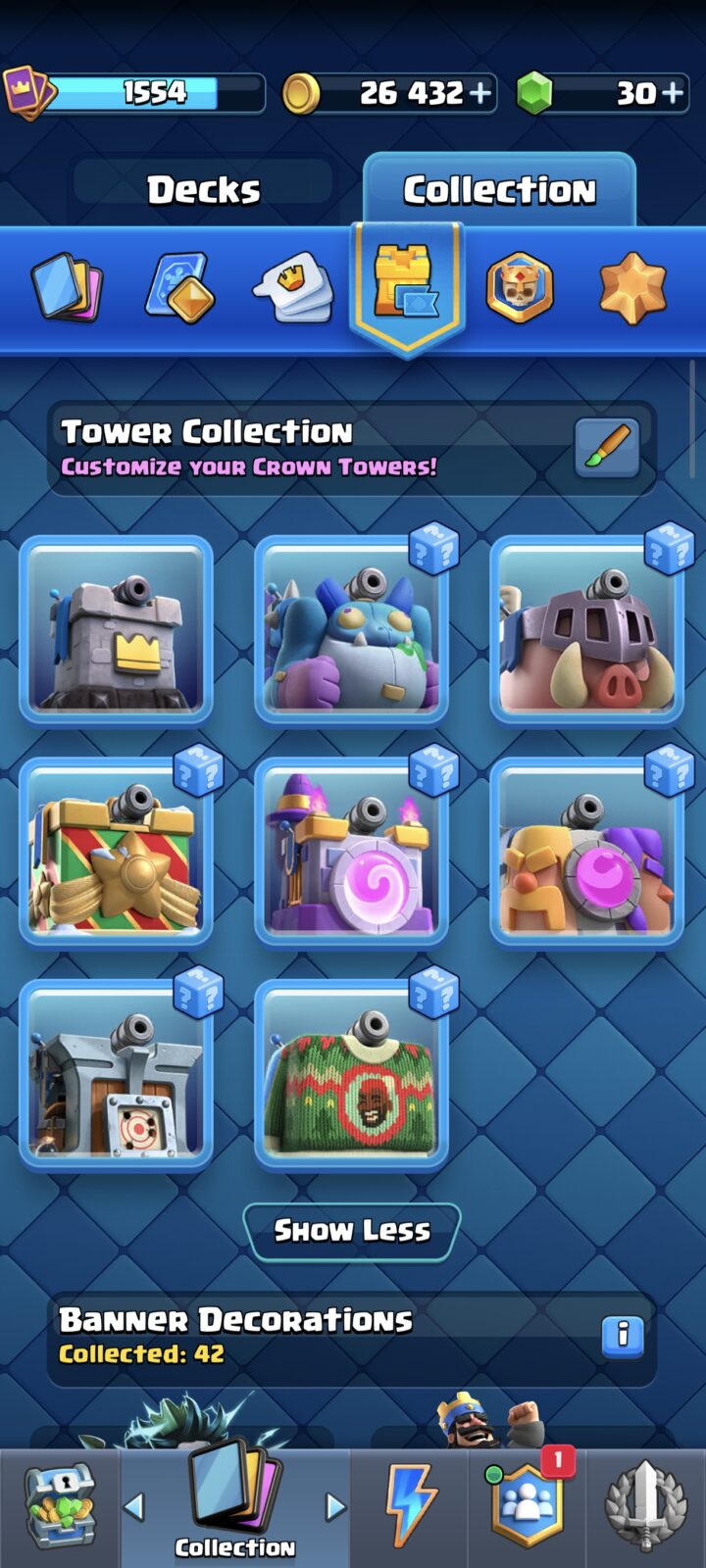Go to the battle lightning tab
The image size is (706, 1568).
point(410,1506)
